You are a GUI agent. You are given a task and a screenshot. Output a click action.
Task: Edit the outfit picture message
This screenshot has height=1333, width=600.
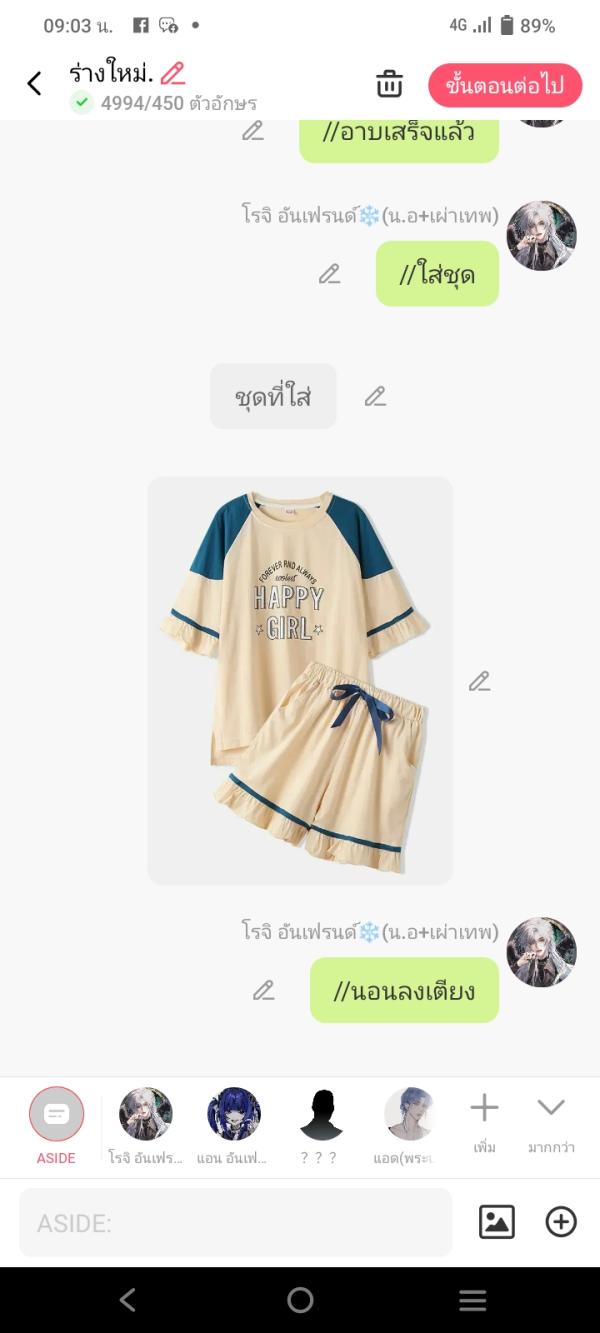coord(480,681)
